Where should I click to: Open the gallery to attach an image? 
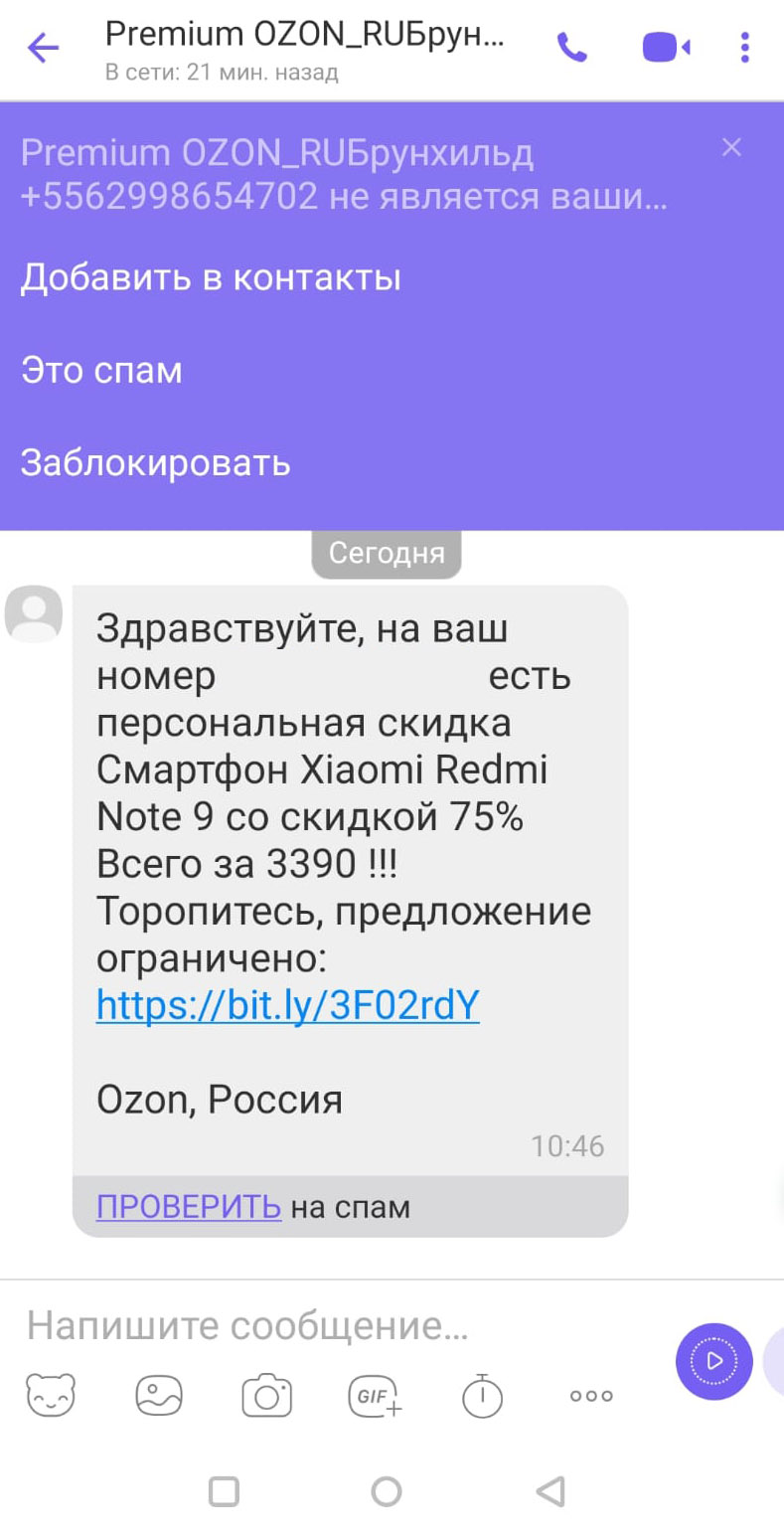pyautogui.click(x=159, y=1395)
